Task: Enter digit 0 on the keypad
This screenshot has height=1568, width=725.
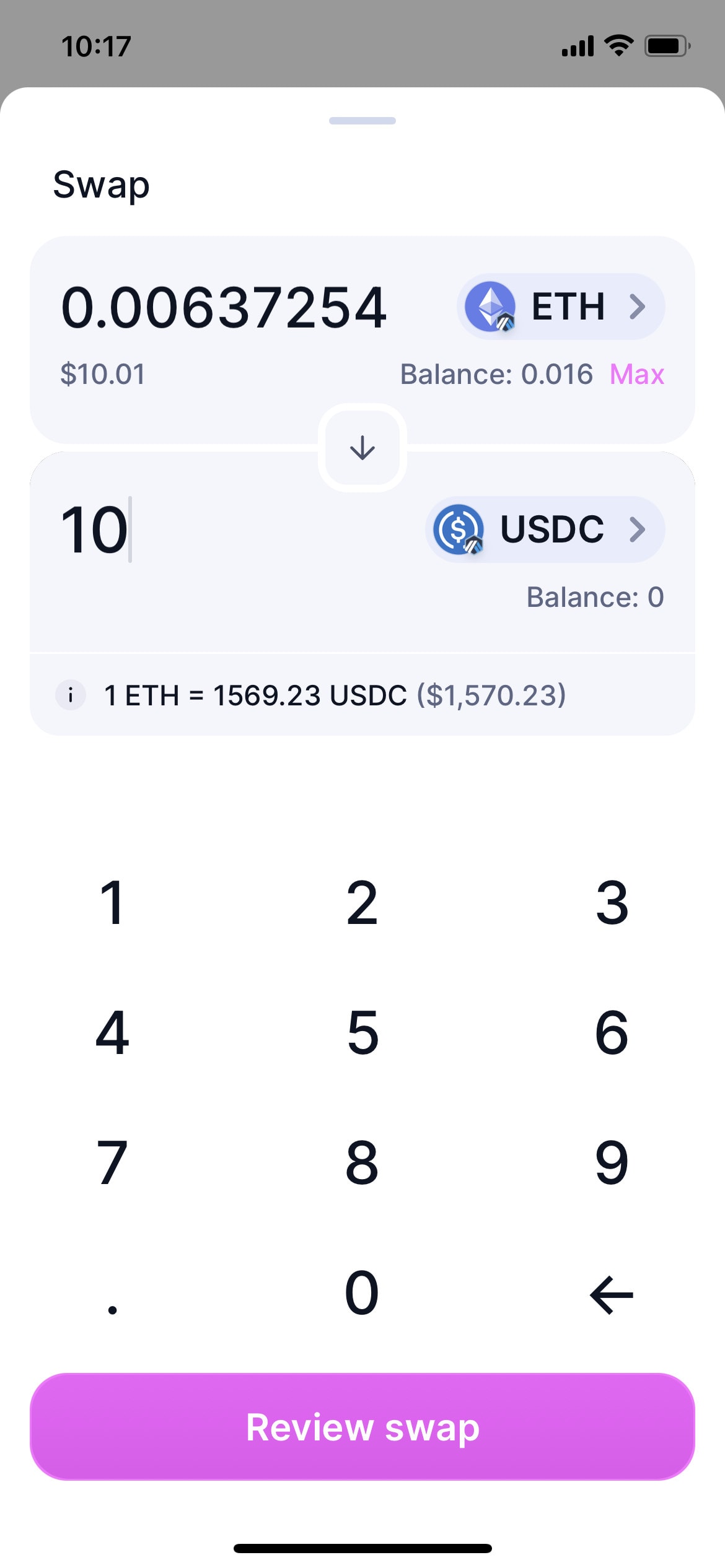Action: click(362, 1292)
